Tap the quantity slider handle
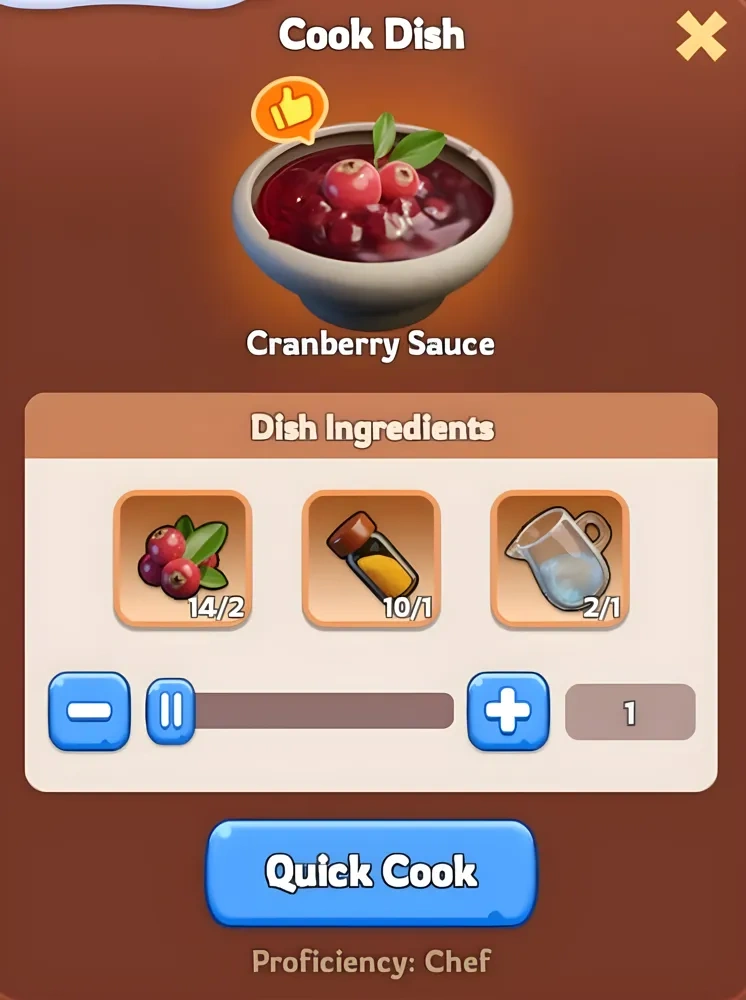This screenshot has width=746, height=1000. [x=171, y=711]
